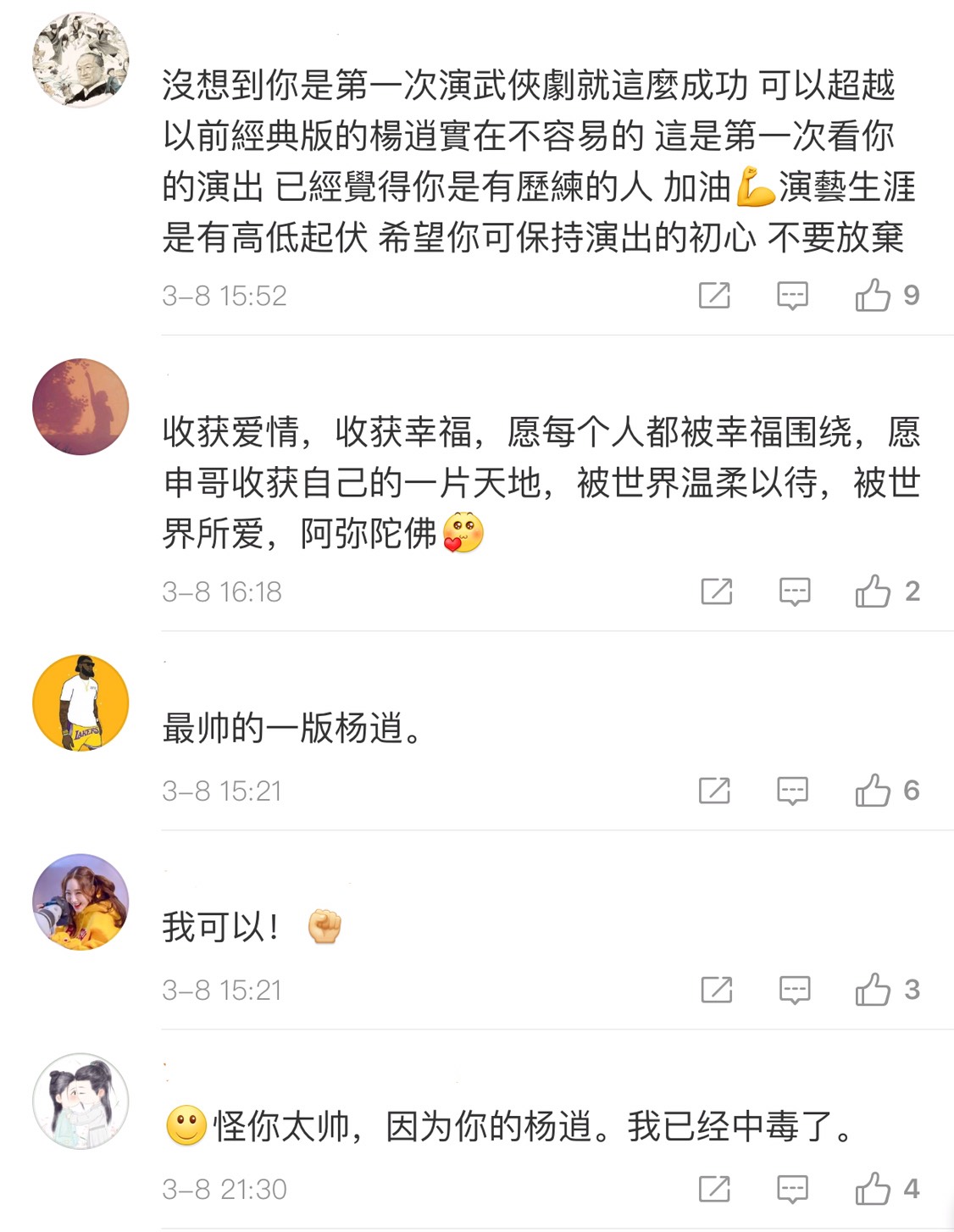Like the comment posted at 3-8 15:52
Screen dimensions: 954x1232
pyautogui.click(x=873, y=296)
